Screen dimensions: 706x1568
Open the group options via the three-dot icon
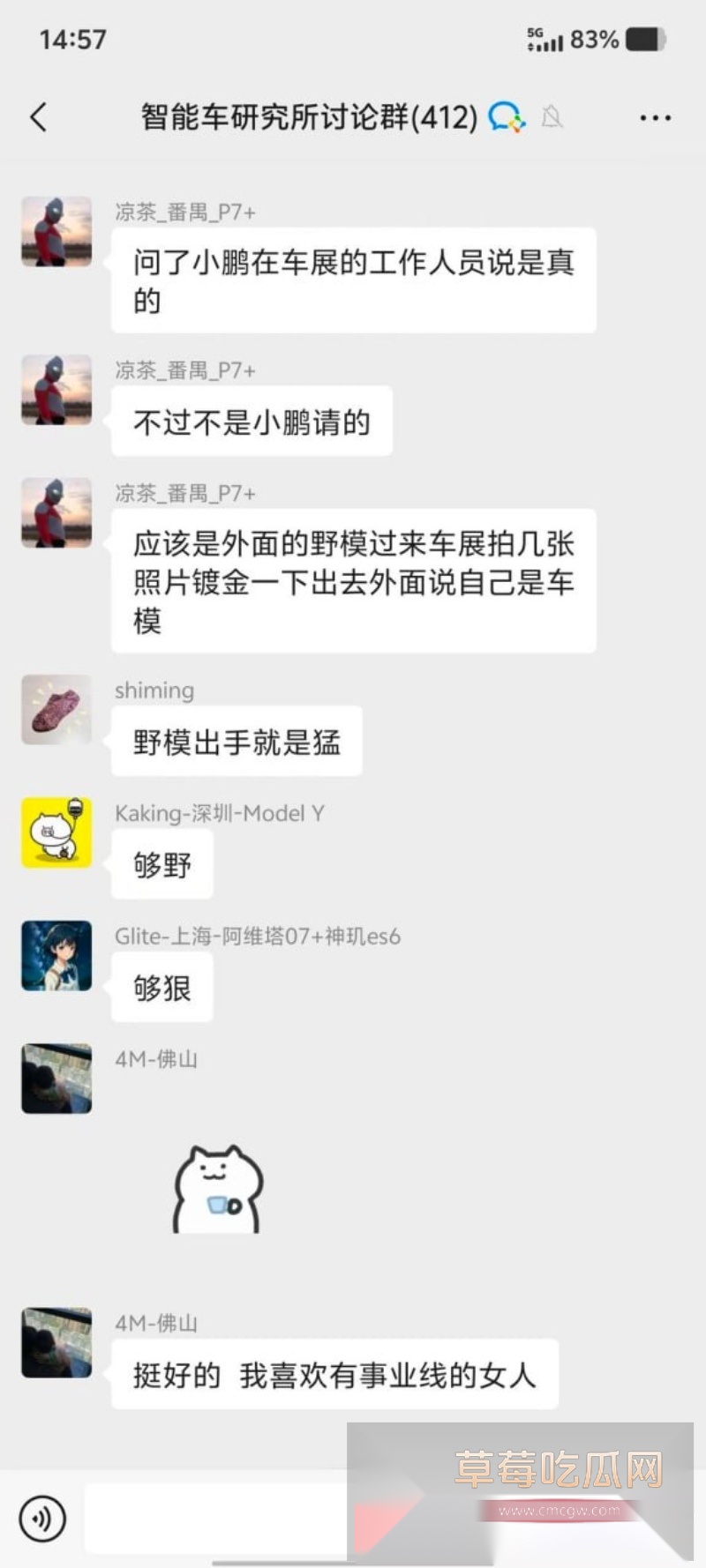point(655,116)
